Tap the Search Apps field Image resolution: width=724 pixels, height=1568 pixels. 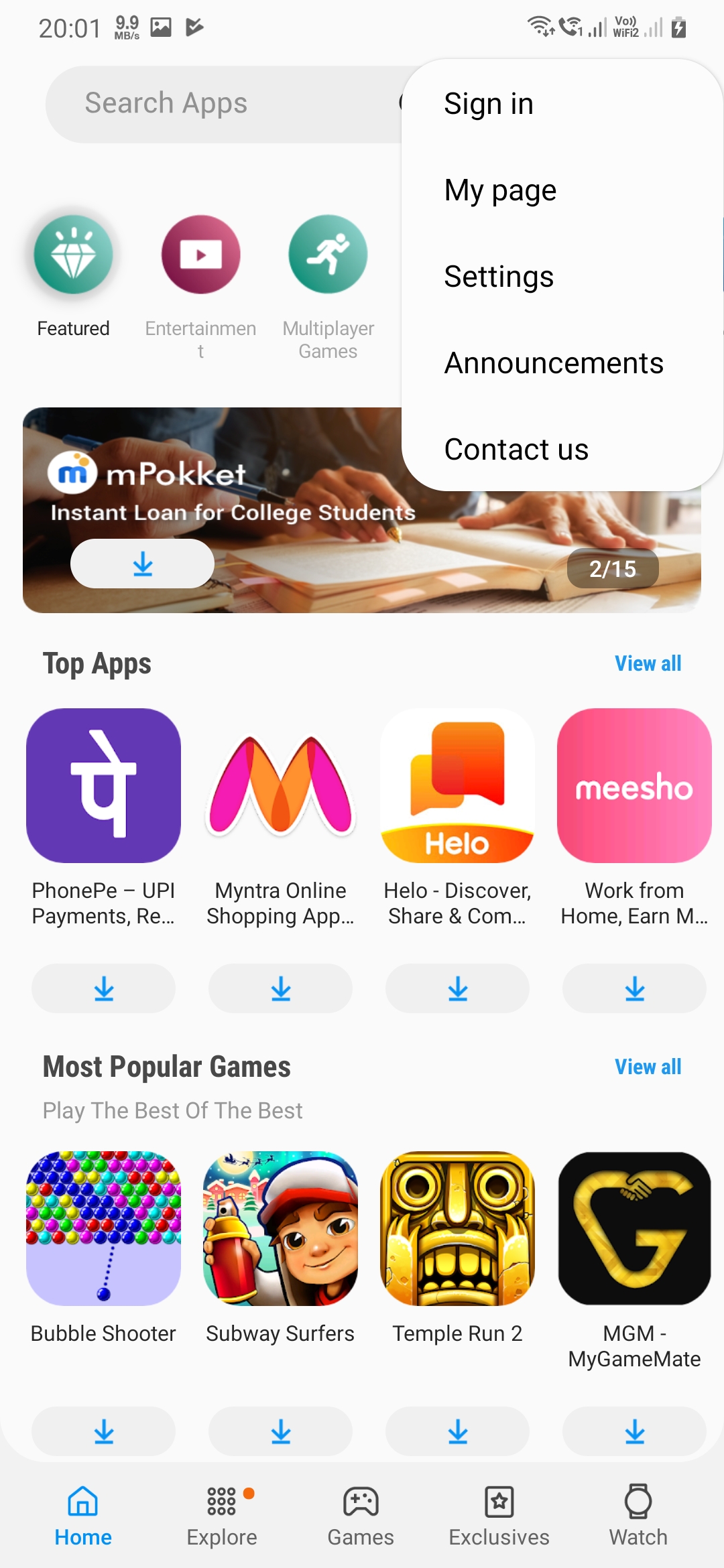[x=221, y=104]
